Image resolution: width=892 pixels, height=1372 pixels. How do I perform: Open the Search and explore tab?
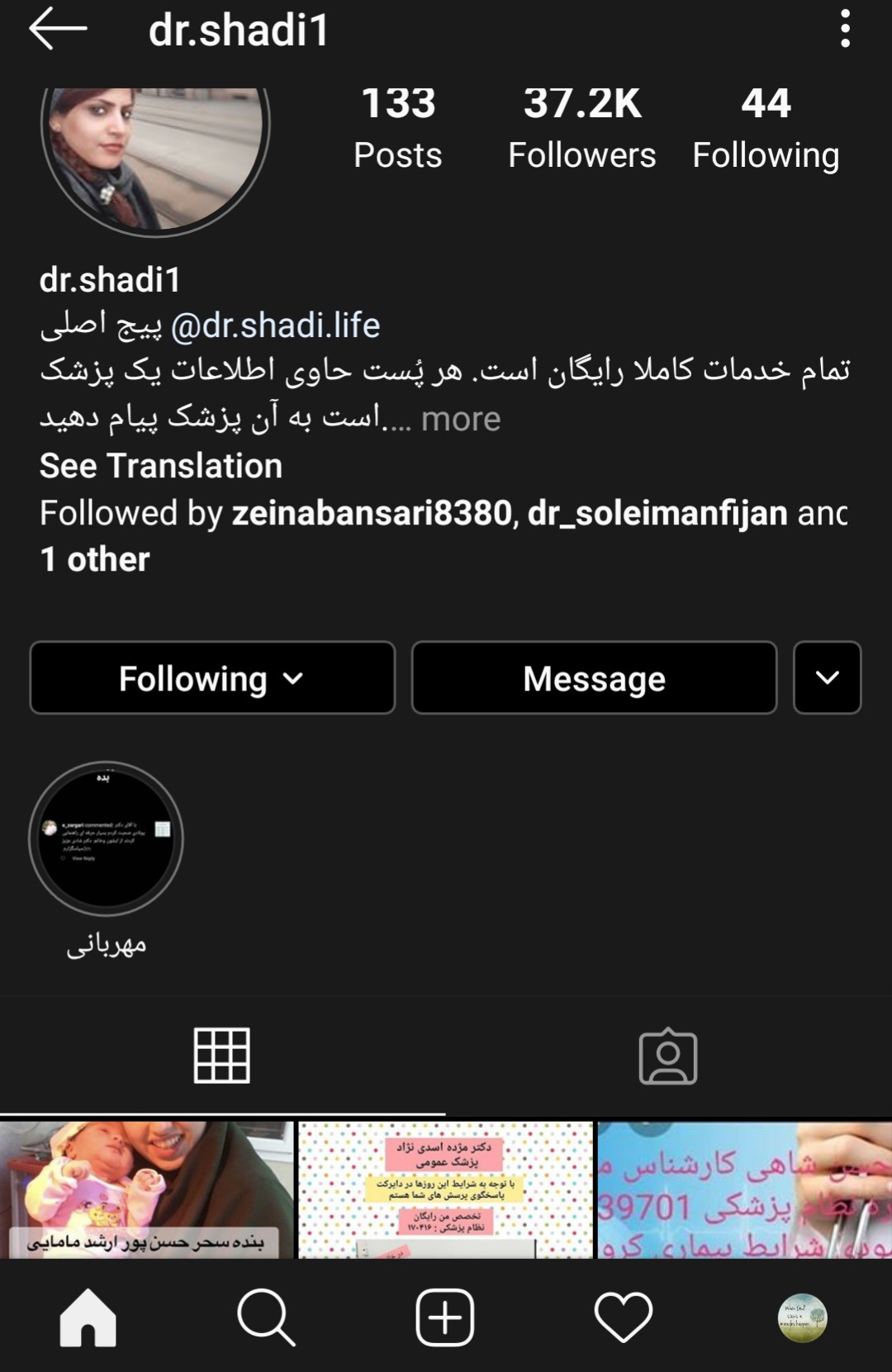(266, 1317)
